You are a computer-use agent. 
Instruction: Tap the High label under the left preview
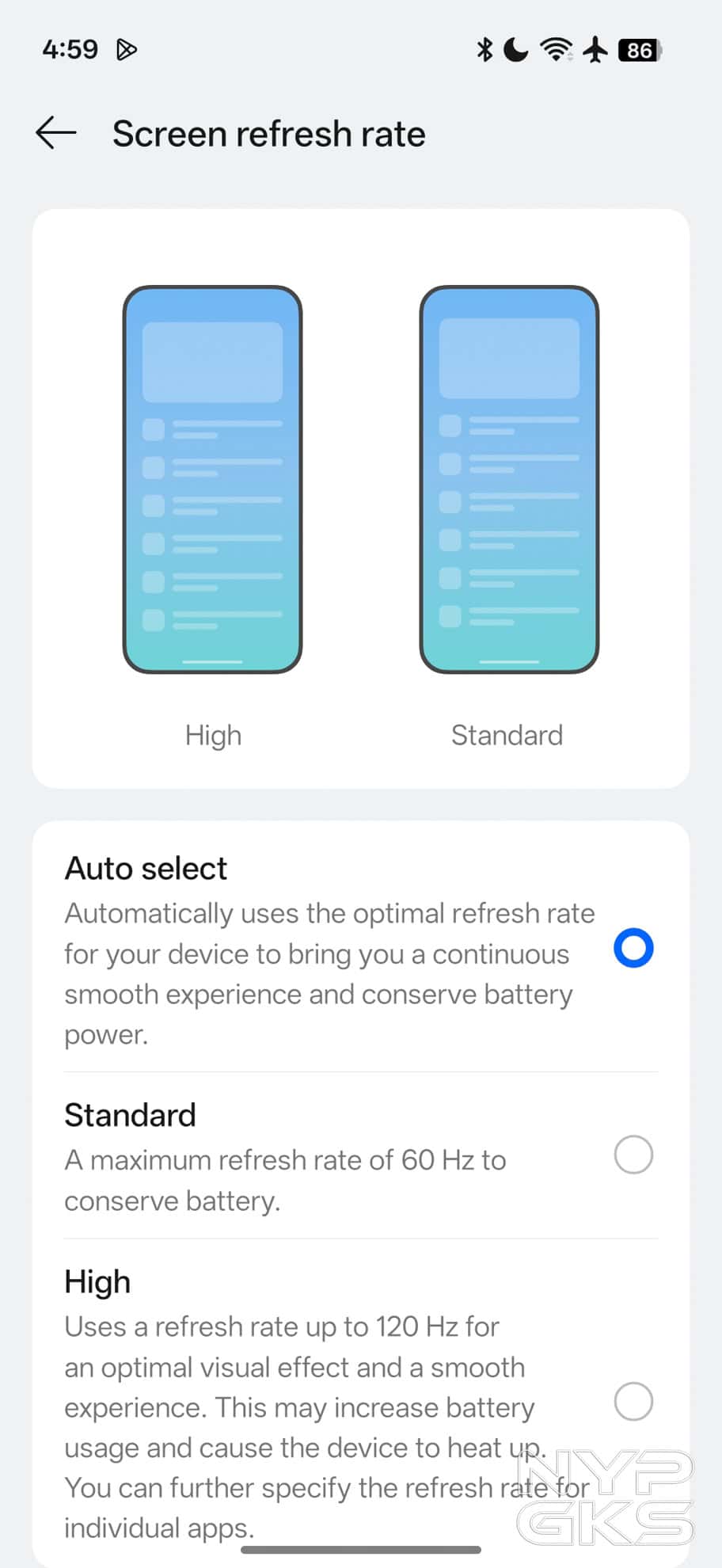point(213,735)
